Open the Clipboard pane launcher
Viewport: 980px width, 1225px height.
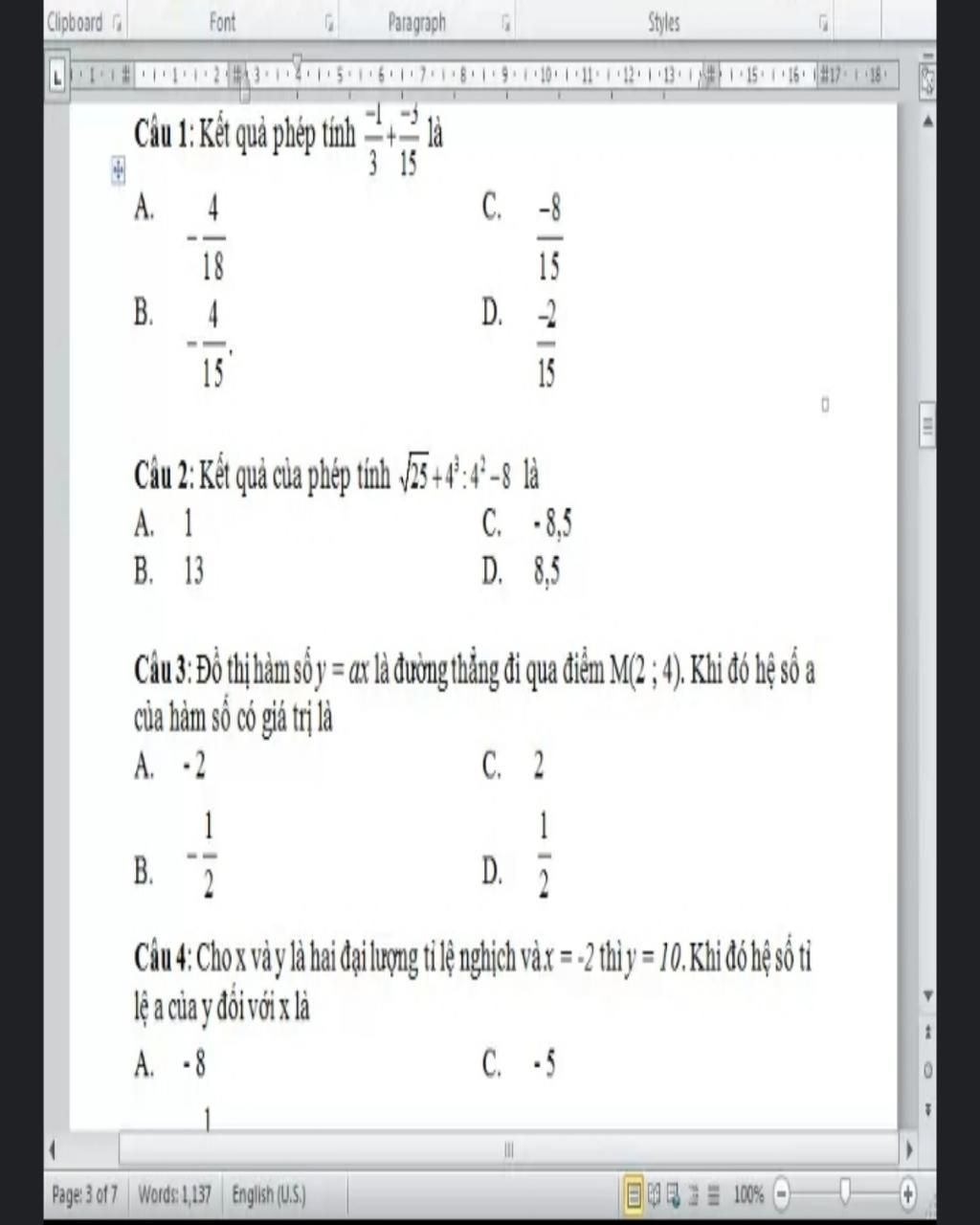117,25
